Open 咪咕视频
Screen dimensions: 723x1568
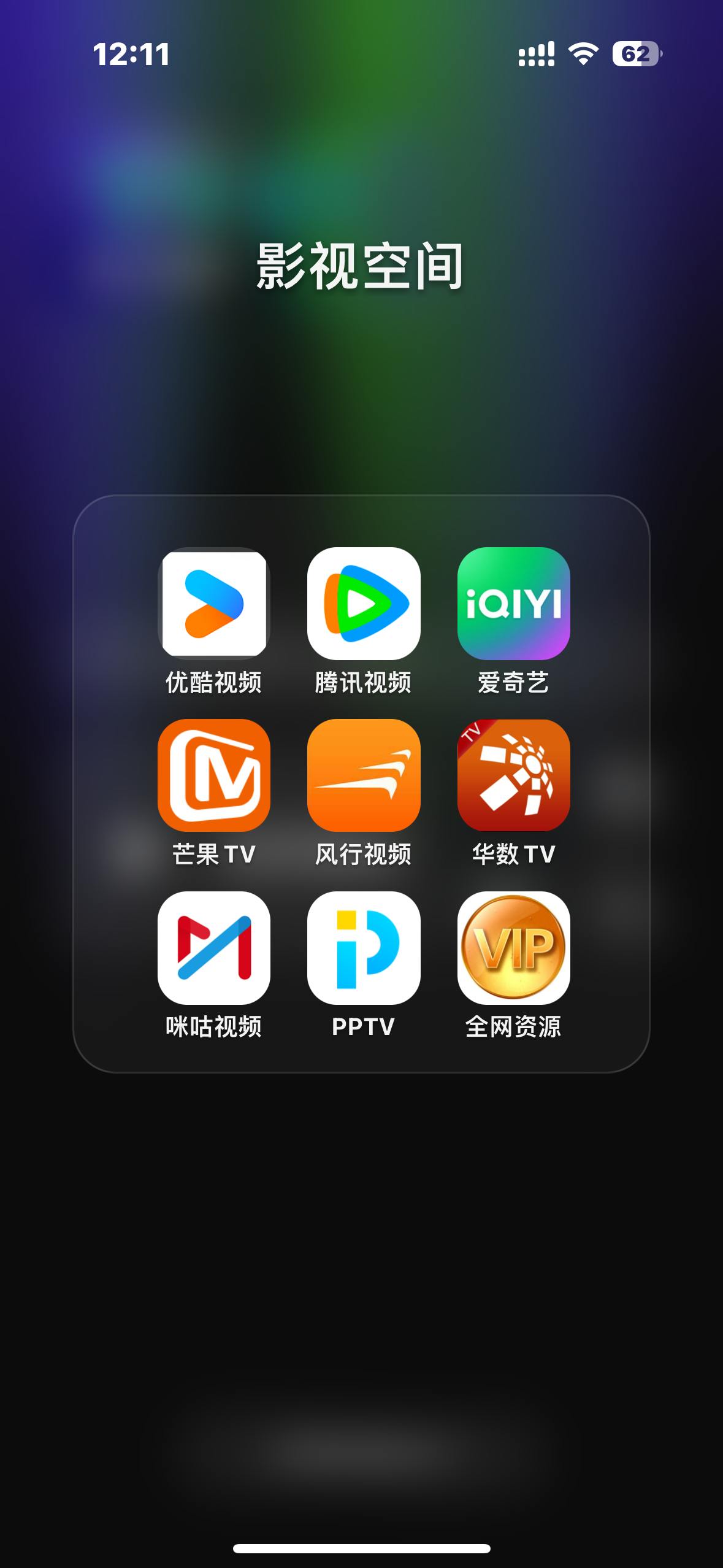tap(213, 948)
